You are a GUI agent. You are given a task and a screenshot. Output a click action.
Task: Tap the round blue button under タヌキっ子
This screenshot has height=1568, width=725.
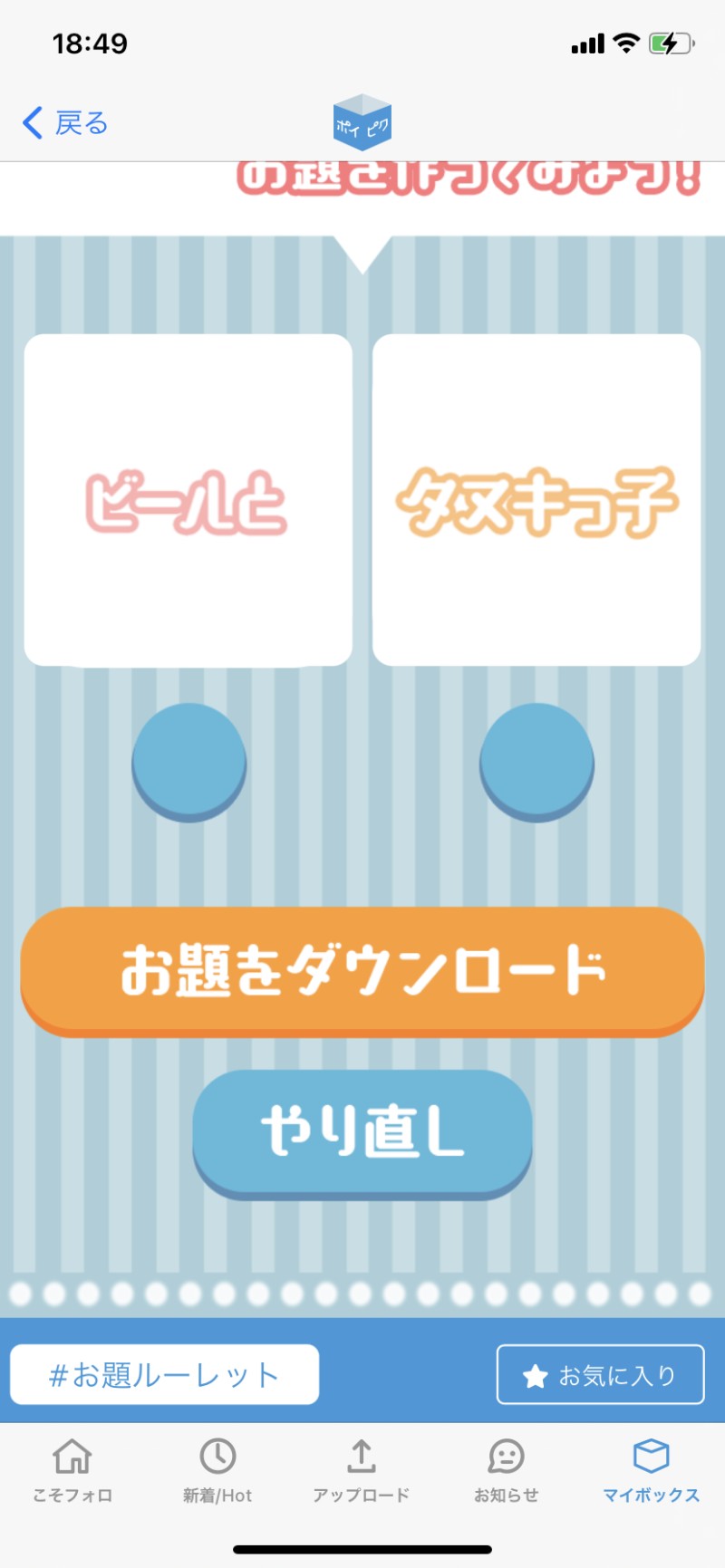click(x=536, y=761)
